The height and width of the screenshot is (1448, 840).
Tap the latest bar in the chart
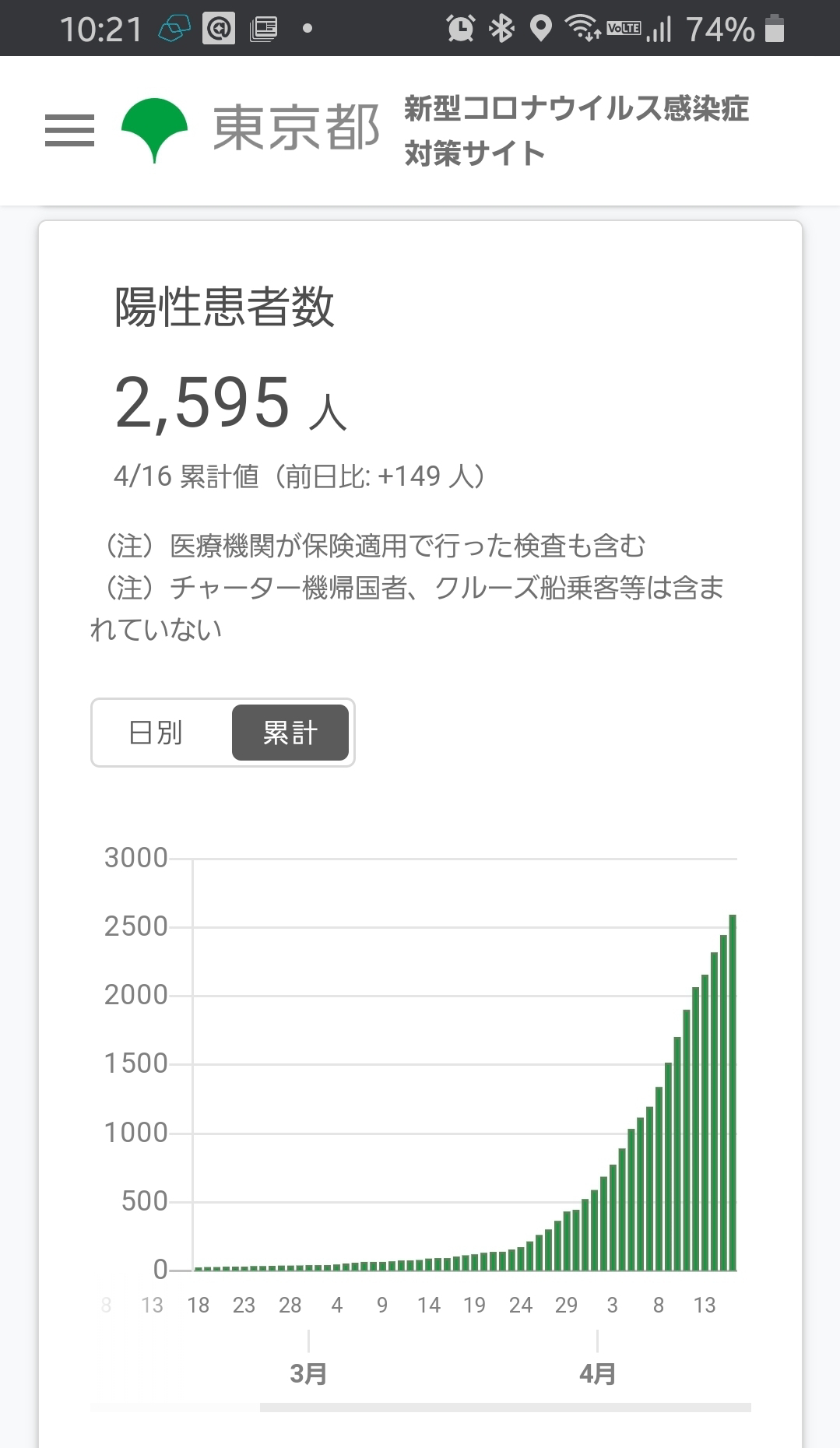coord(733,1092)
